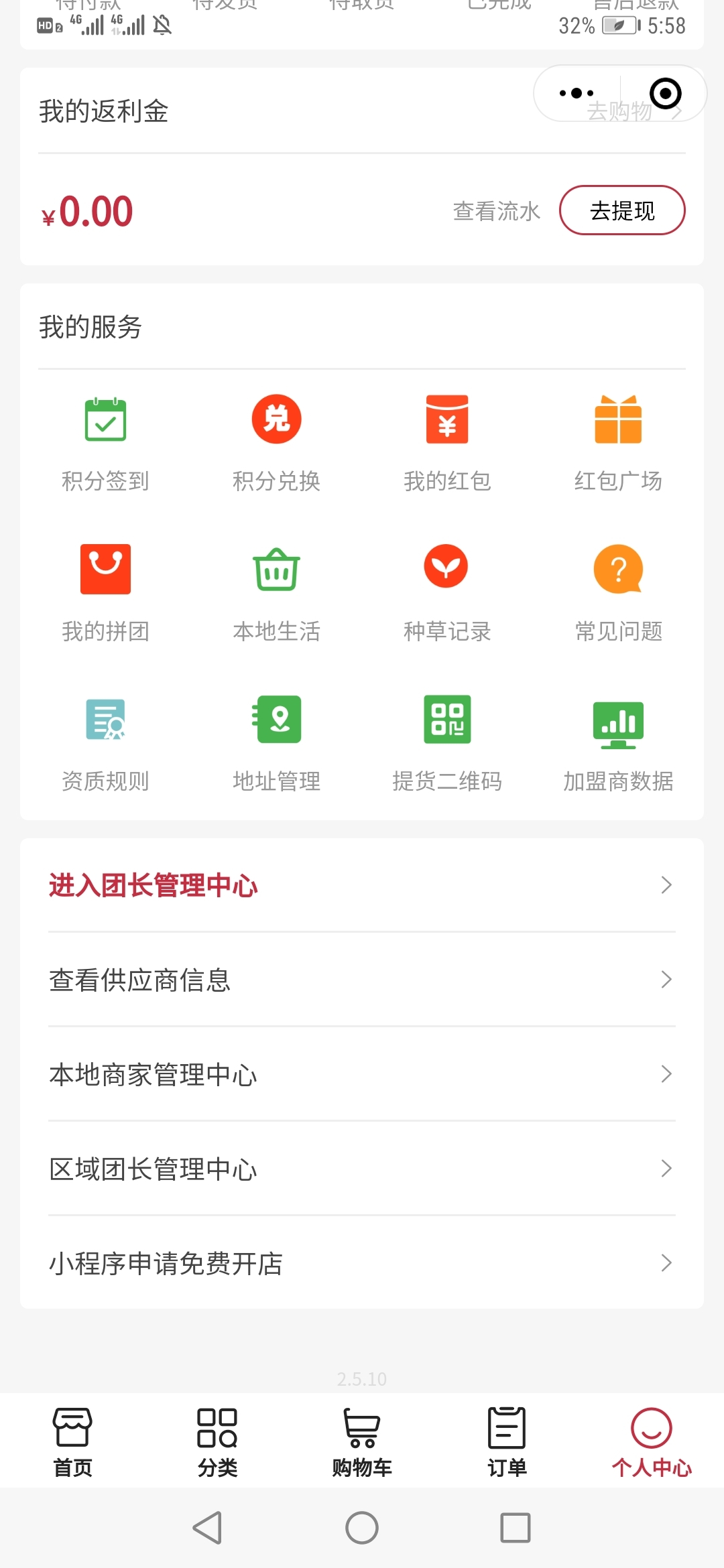The width and height of the screenshot is (724, 1568).
Task: Tap 去提现 to withdraw rebate
Action: 622,210
